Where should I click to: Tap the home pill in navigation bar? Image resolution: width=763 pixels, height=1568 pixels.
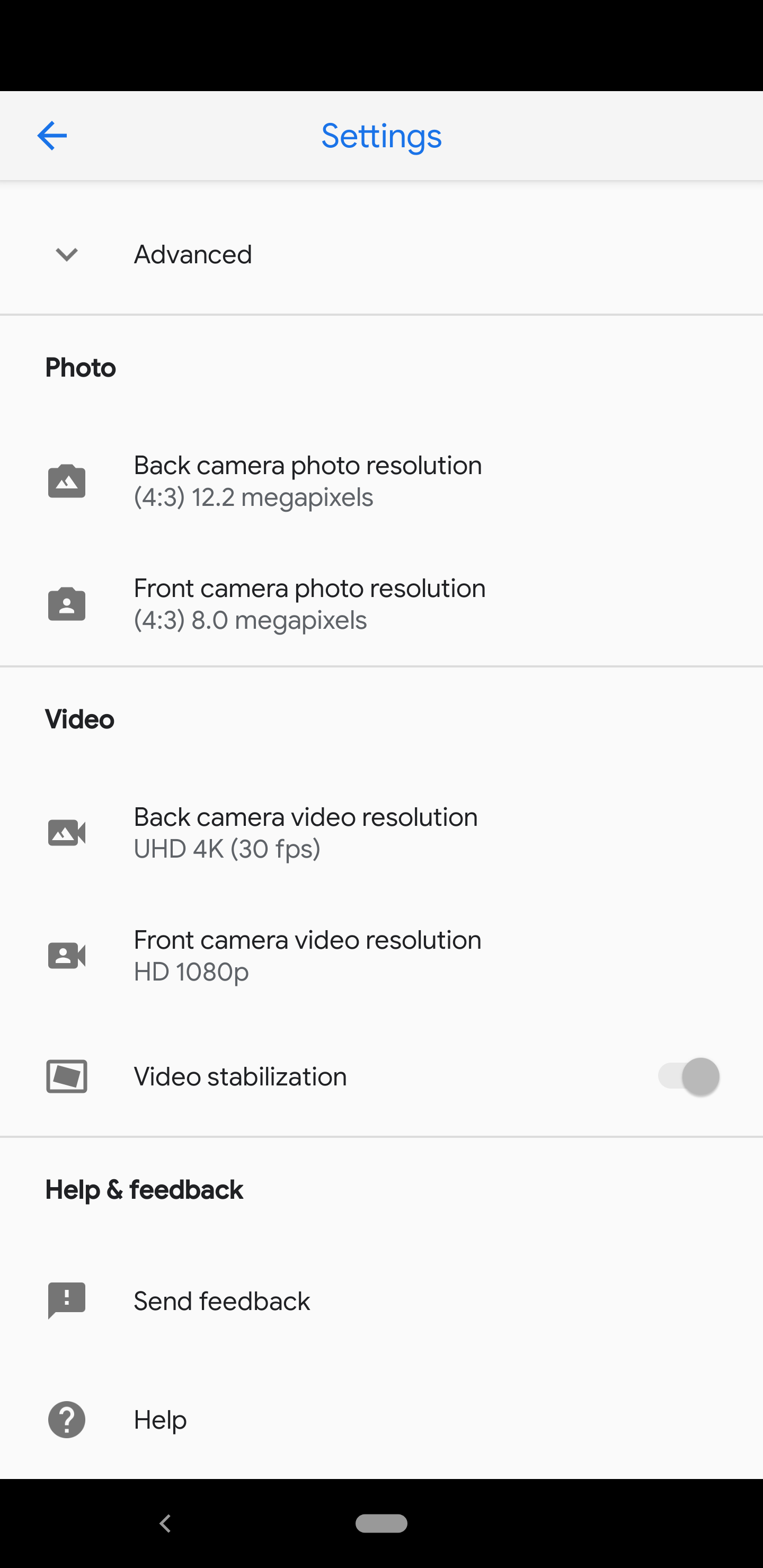tap(381, 1524)
